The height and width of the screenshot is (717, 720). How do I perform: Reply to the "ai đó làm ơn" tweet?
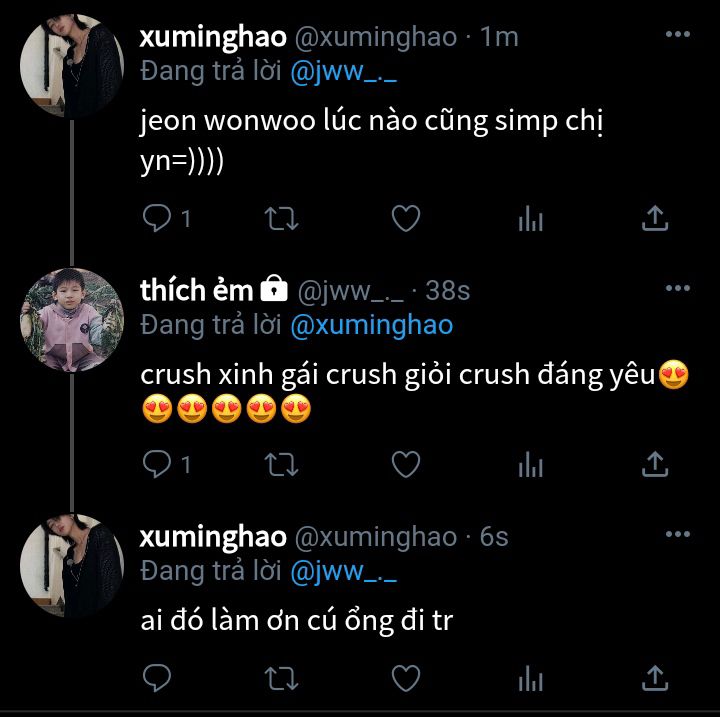158,678
